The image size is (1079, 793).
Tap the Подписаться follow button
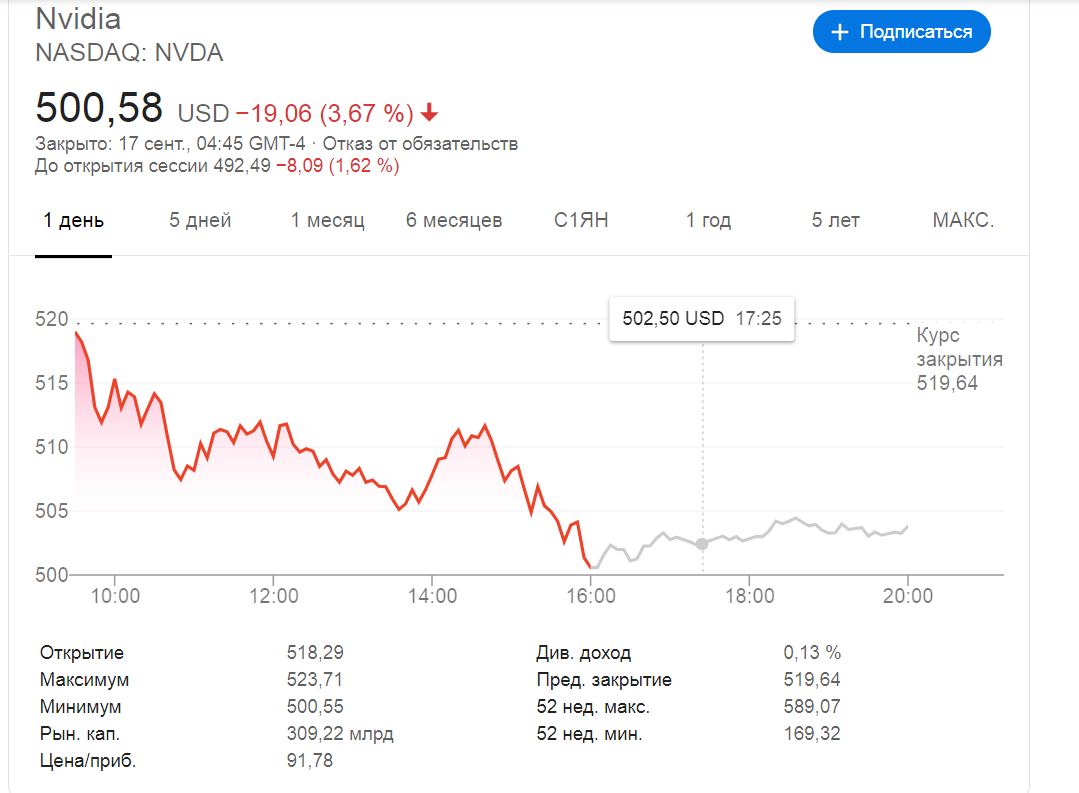coord(901,32)
